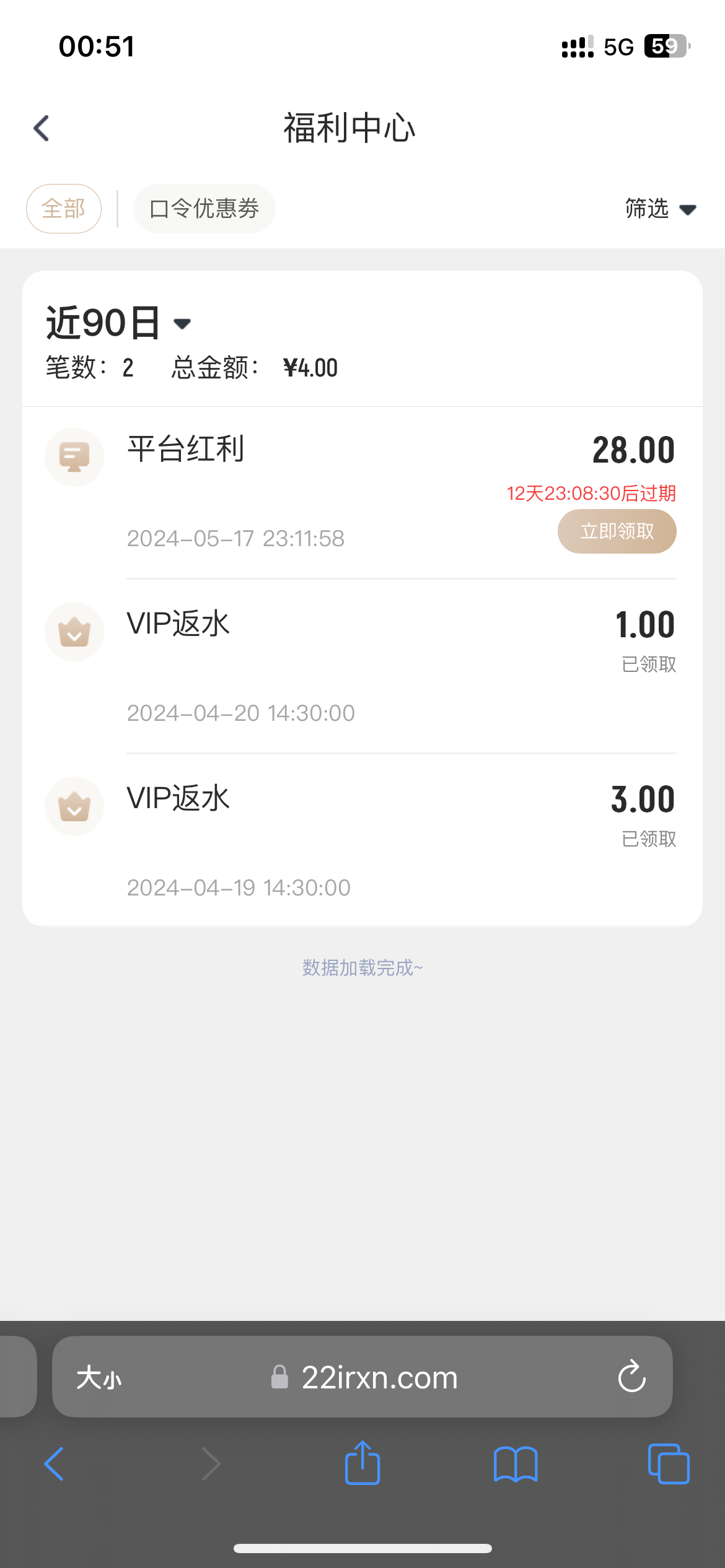Open Safari bookmarks
Screen dimensions: 725x1568
point(516,1465)
